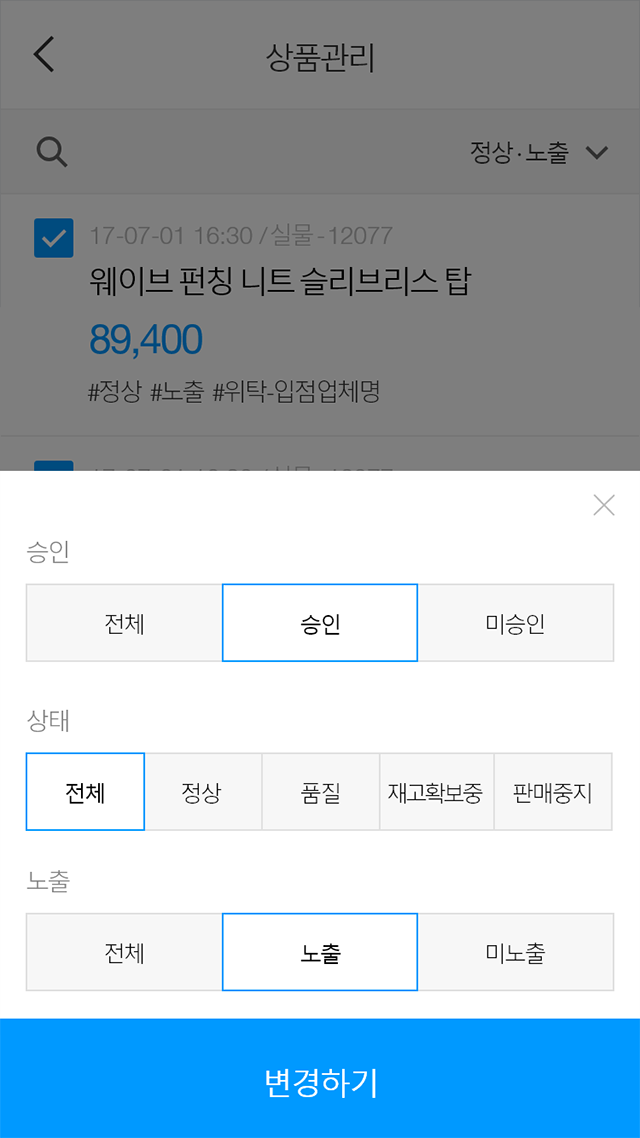
Task: Pick the 재고확보중 status option
Action: 437,792
